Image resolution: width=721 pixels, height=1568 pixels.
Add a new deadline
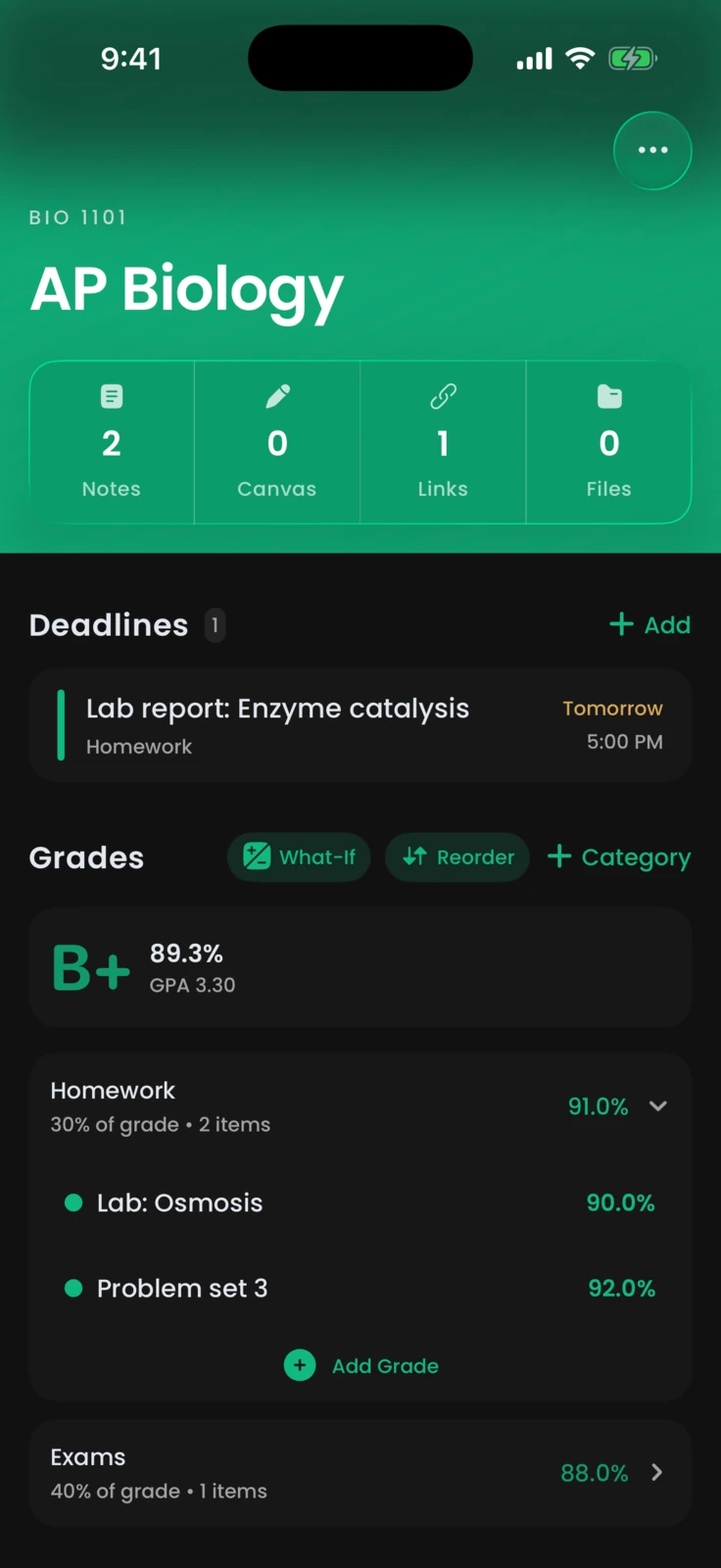point(649,624)
